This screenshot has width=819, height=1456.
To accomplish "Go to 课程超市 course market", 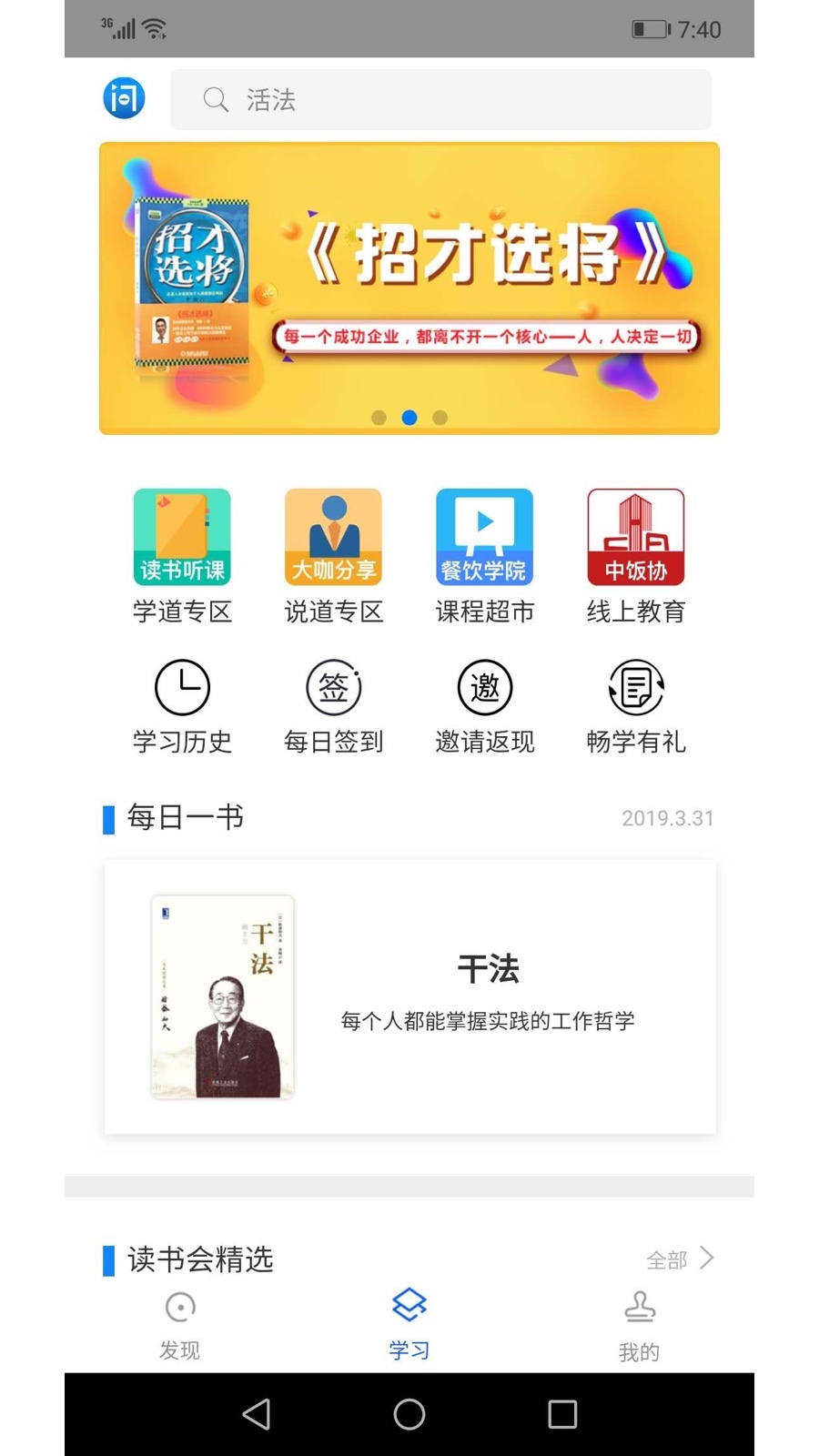I will (484, 555).
